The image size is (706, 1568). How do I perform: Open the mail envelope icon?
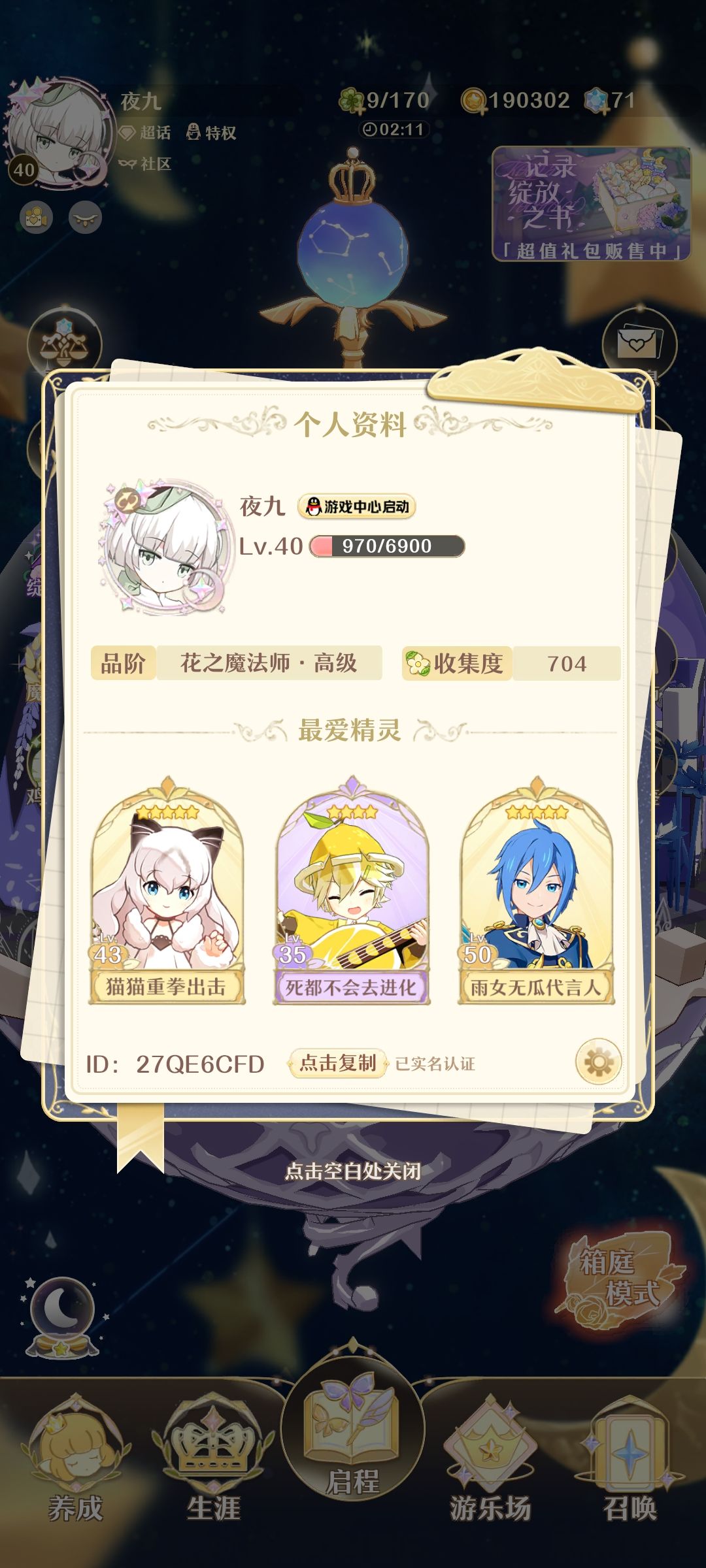pyautogui.click(x=639, y=343)
